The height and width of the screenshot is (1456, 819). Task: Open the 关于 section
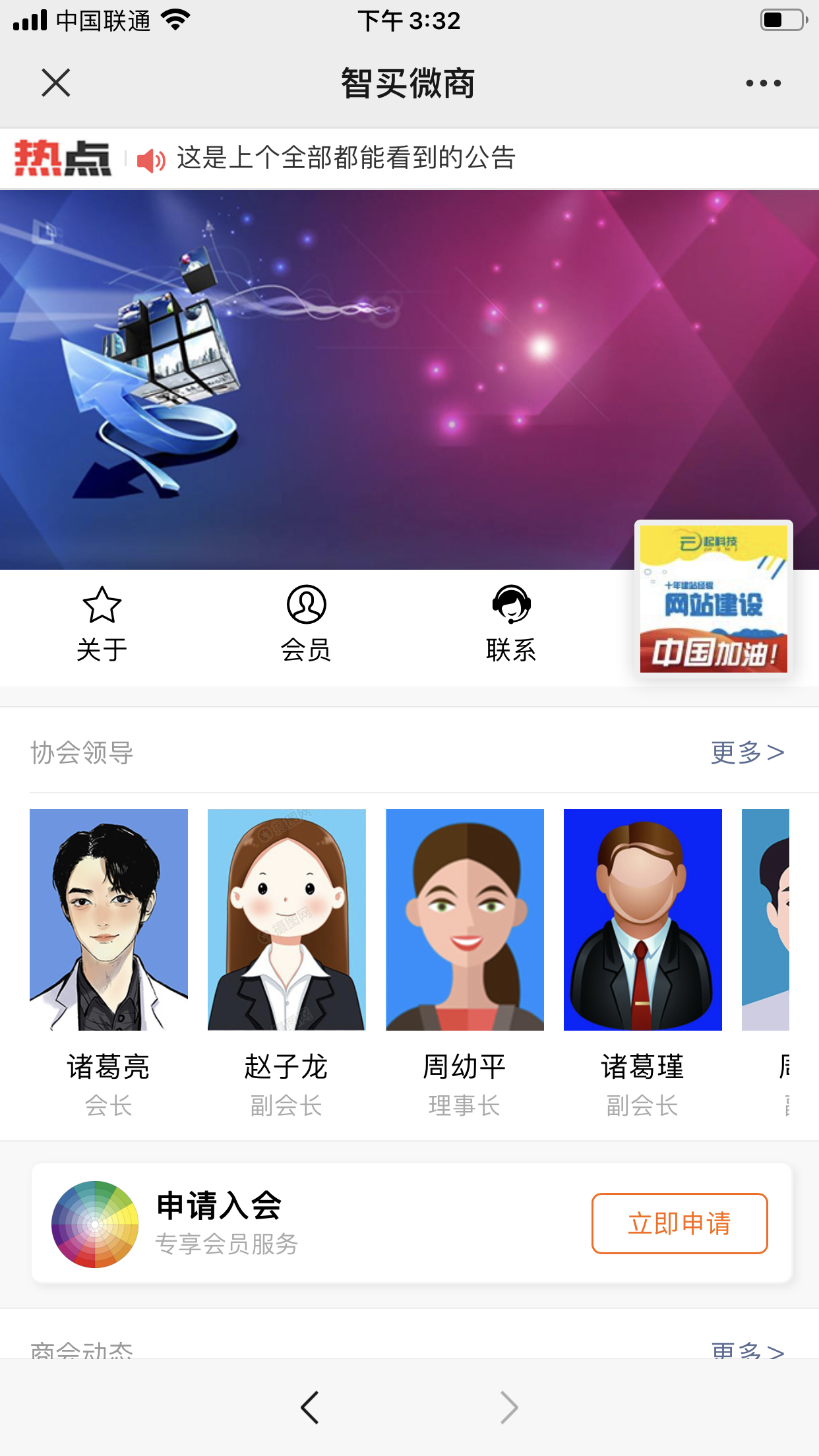(102, 624)
